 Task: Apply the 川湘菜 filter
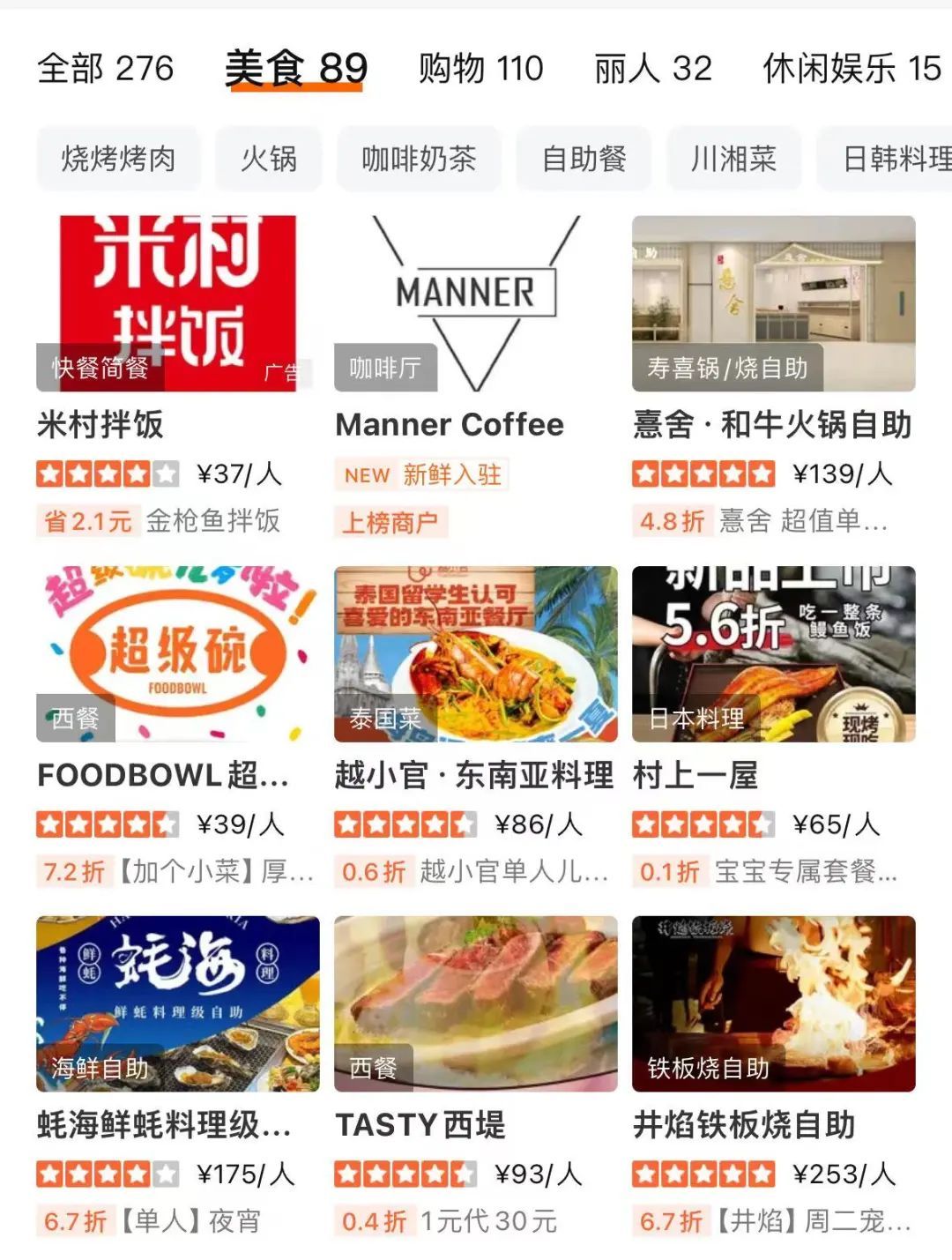733,160
